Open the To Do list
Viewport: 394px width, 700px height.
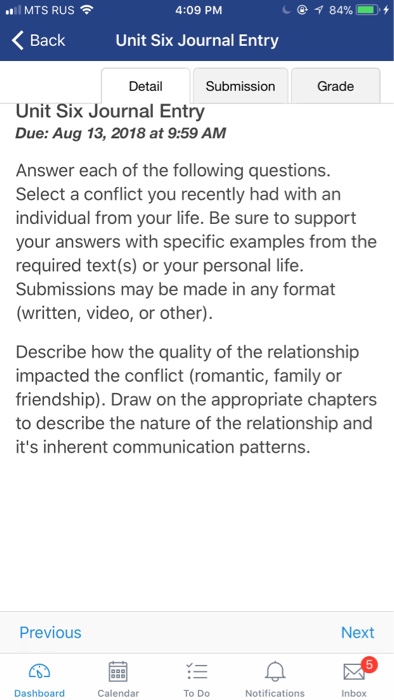(x=196, y=678)
